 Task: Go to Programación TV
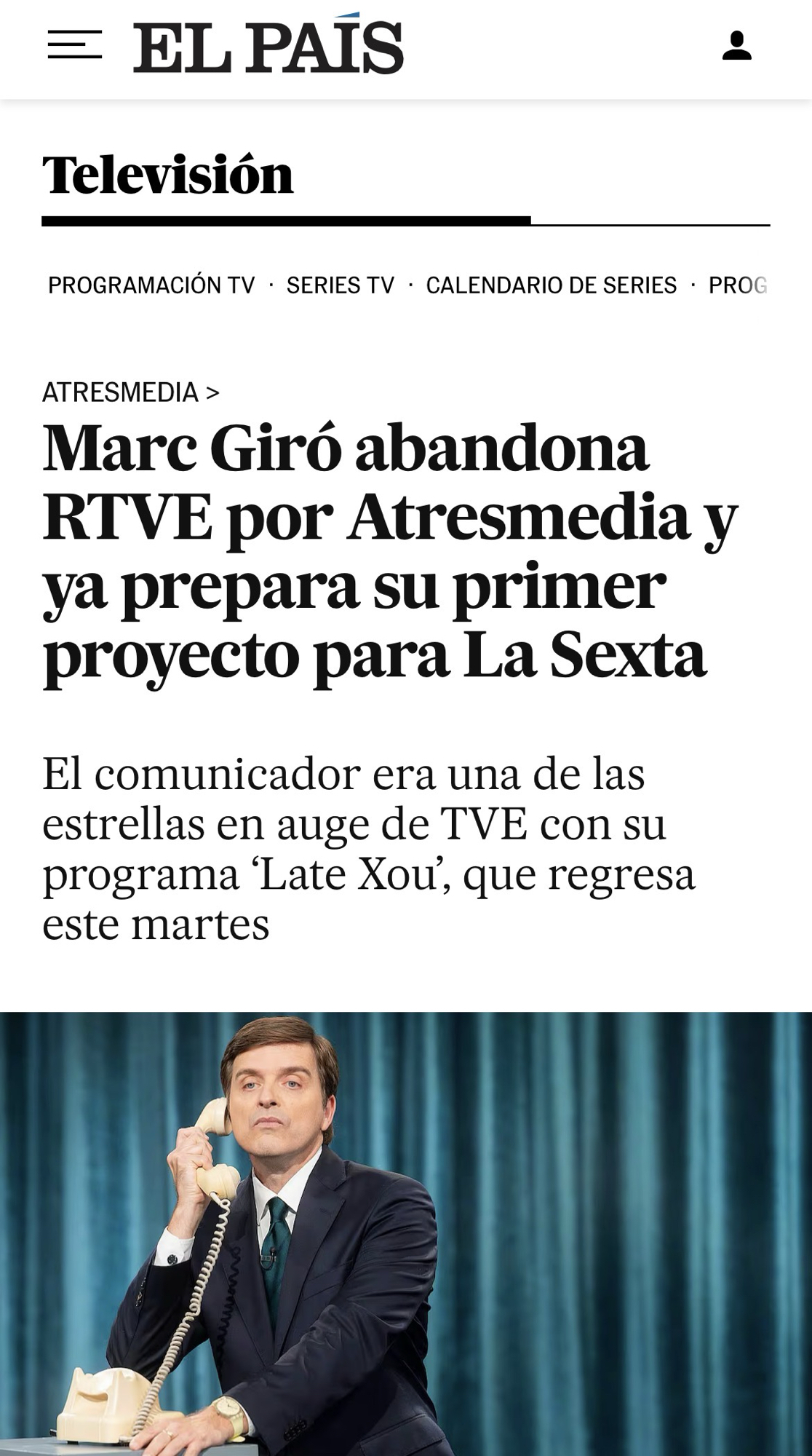coord(151,285)
